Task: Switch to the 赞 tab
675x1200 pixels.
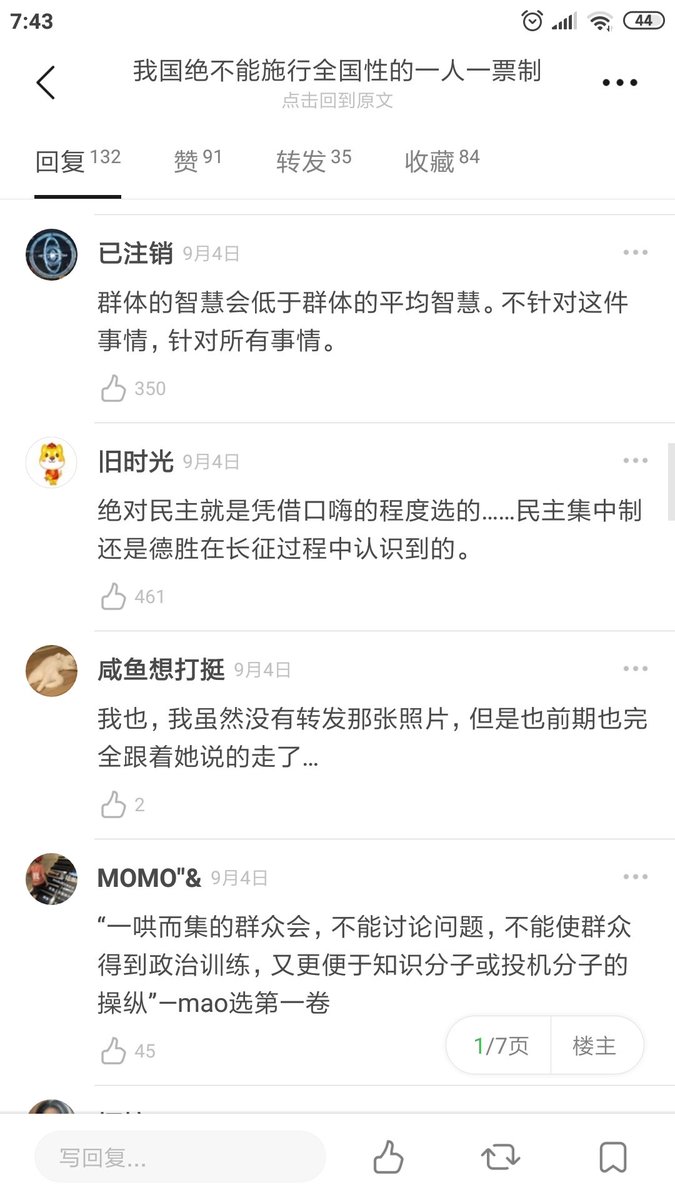Action: tap(197, 161)
